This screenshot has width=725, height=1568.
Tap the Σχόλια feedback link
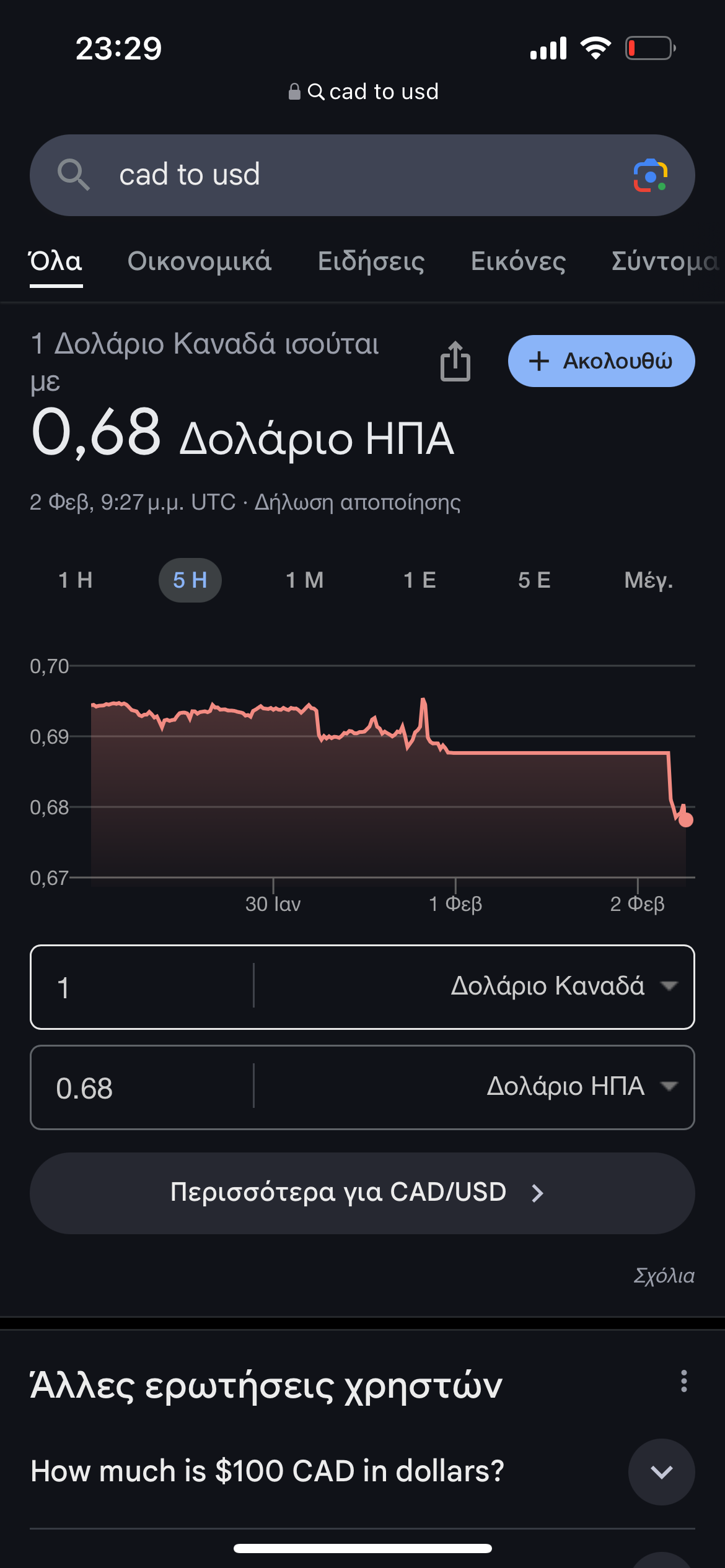click(x=664, y=1276)
